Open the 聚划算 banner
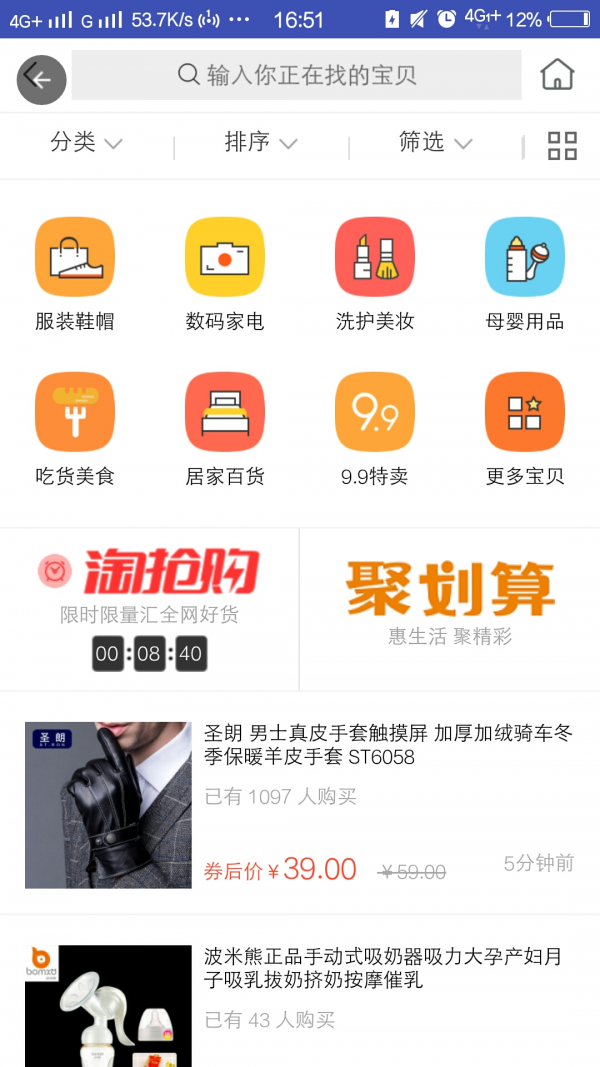This screenshot has height=1067, width=600. 450,608
